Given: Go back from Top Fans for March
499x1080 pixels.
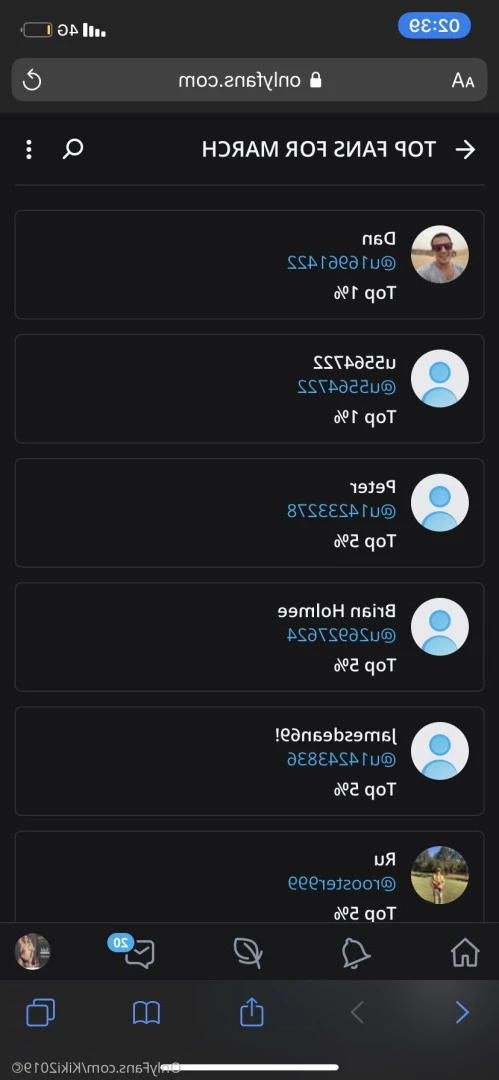Looking at the screenshot, I should pos(465,149).
